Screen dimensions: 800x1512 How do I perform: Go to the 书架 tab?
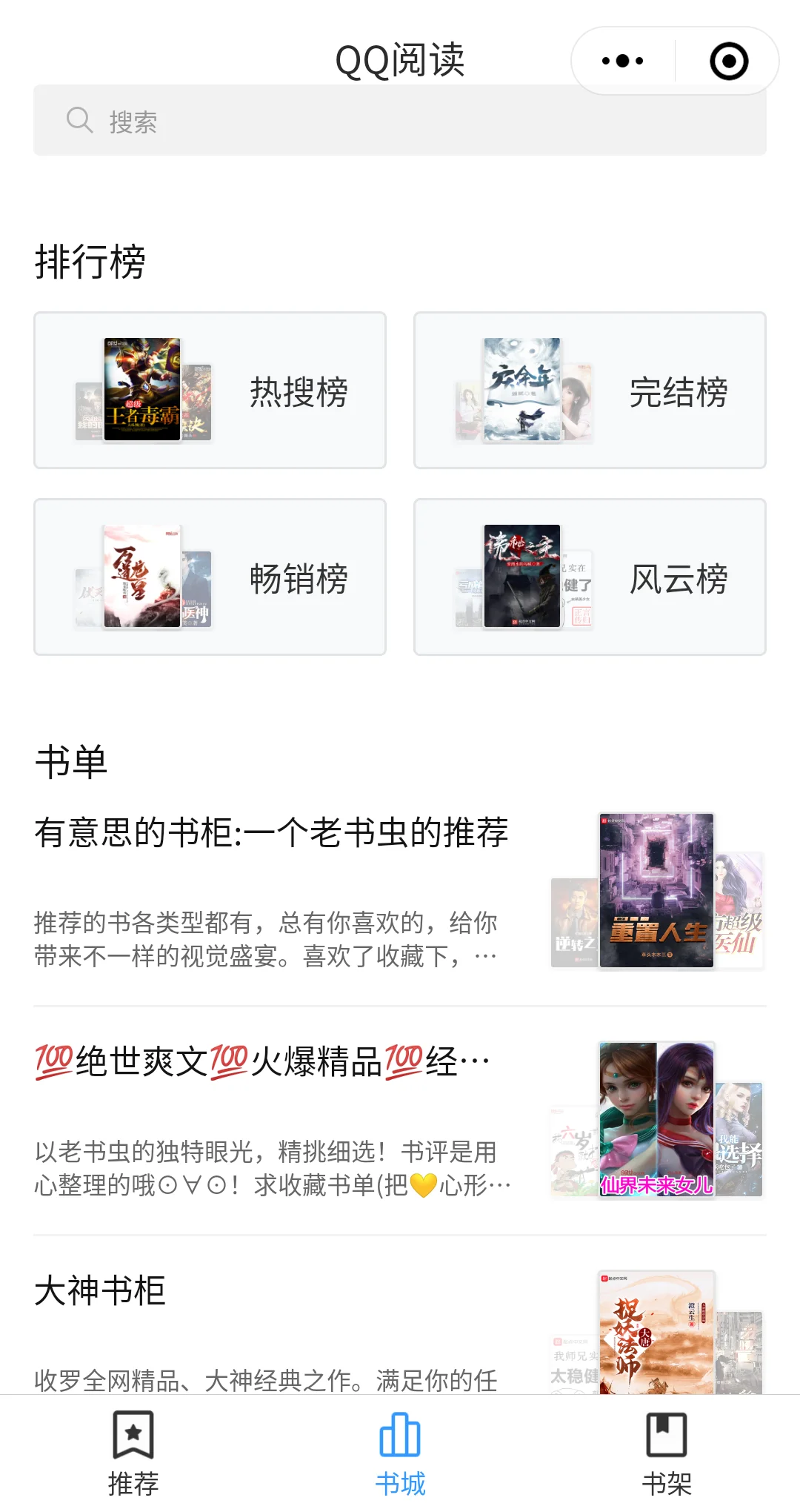(x=667, y=1454)
